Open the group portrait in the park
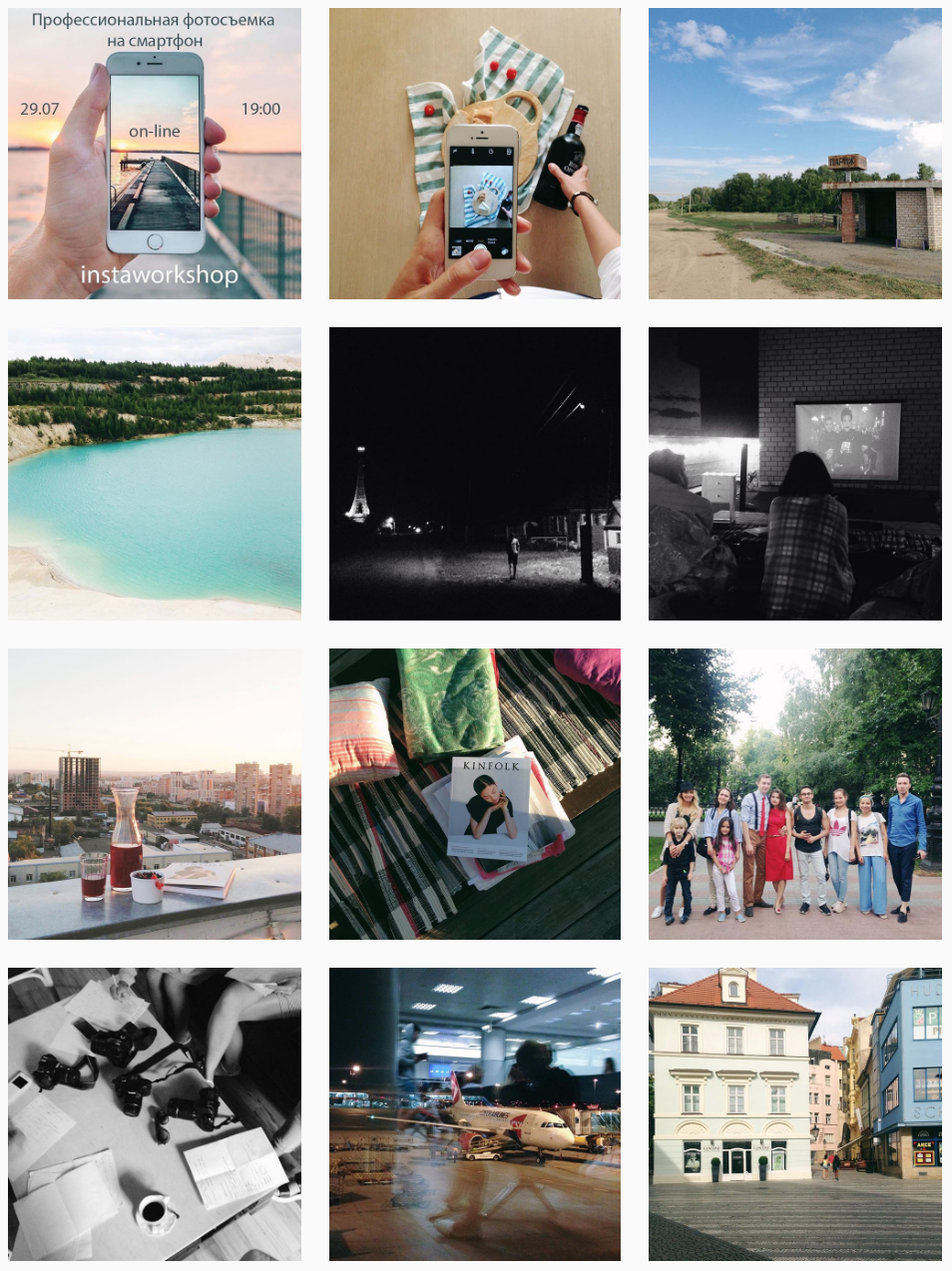The image size is (952, 1271). (795, 794)
